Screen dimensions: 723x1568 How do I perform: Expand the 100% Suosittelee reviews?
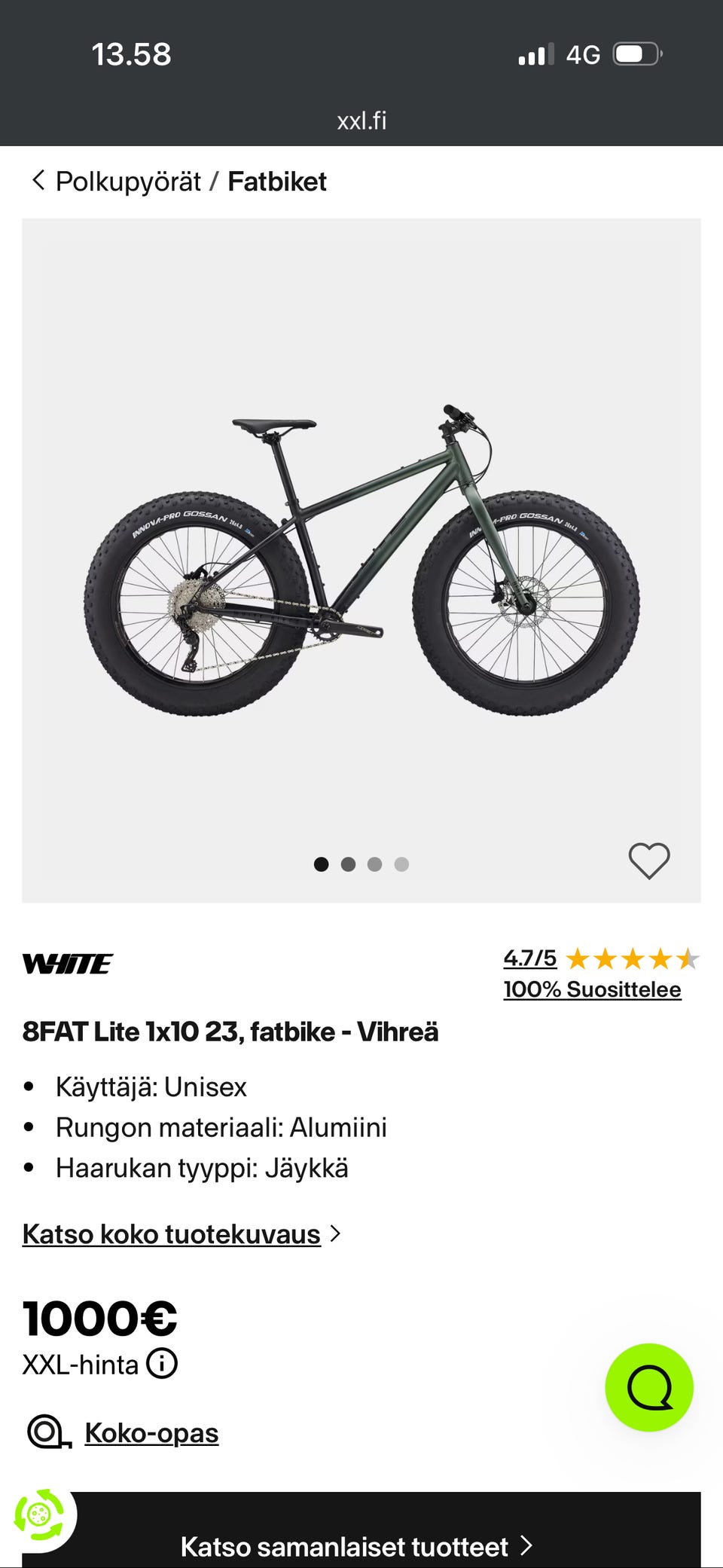point(591,989)
